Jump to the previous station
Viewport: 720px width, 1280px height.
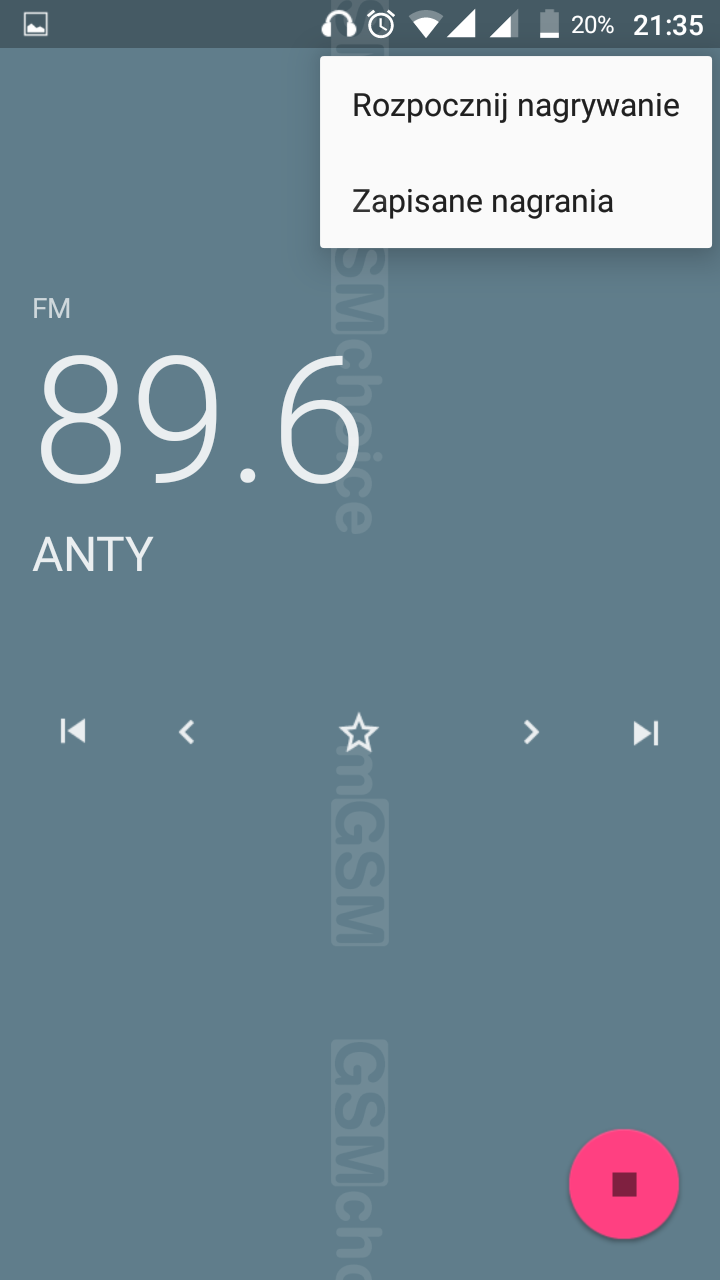73,732
